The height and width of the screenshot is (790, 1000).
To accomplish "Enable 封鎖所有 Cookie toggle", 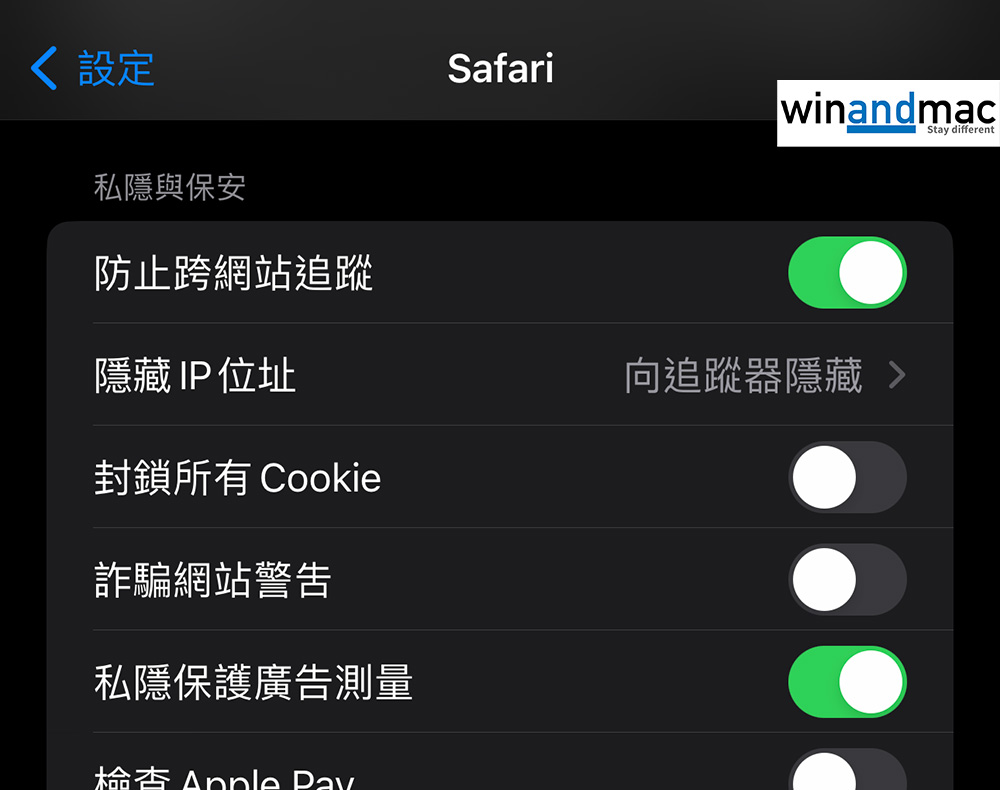I will point(846,478).
